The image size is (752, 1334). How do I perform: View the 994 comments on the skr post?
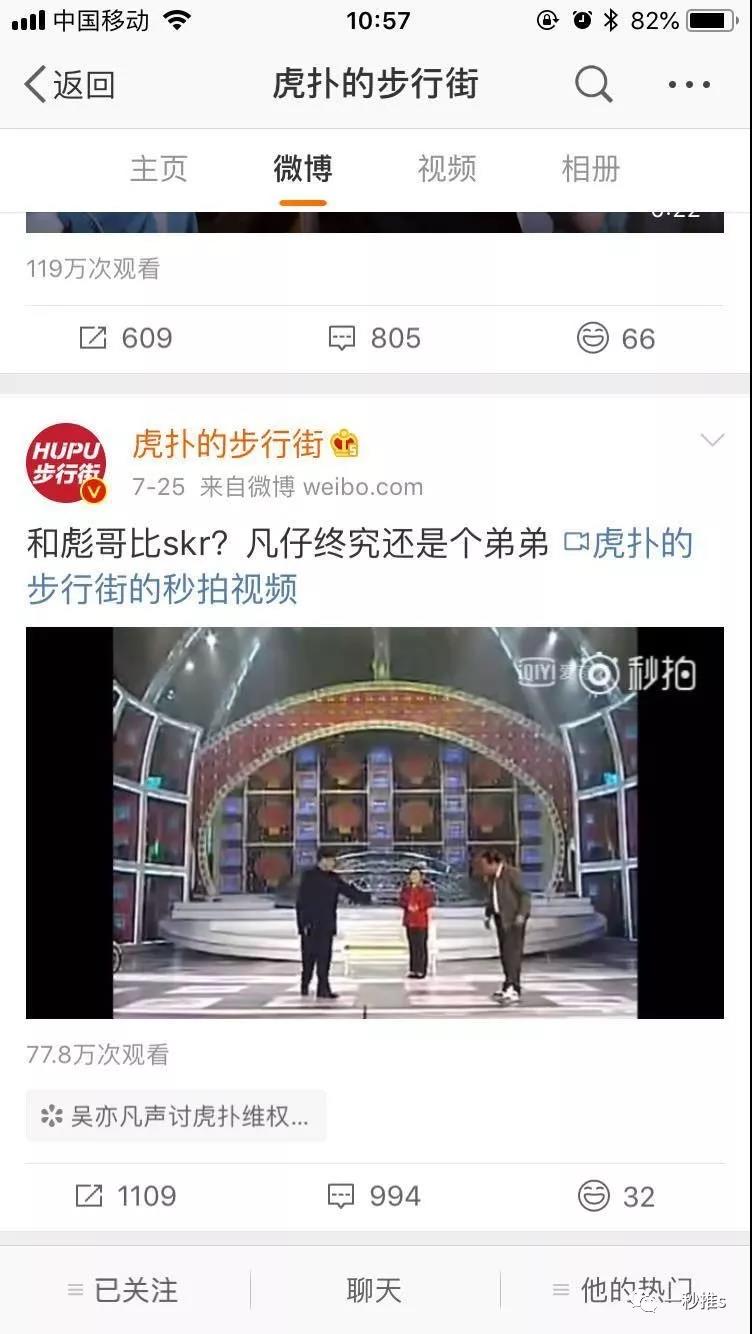point(375,1196)
